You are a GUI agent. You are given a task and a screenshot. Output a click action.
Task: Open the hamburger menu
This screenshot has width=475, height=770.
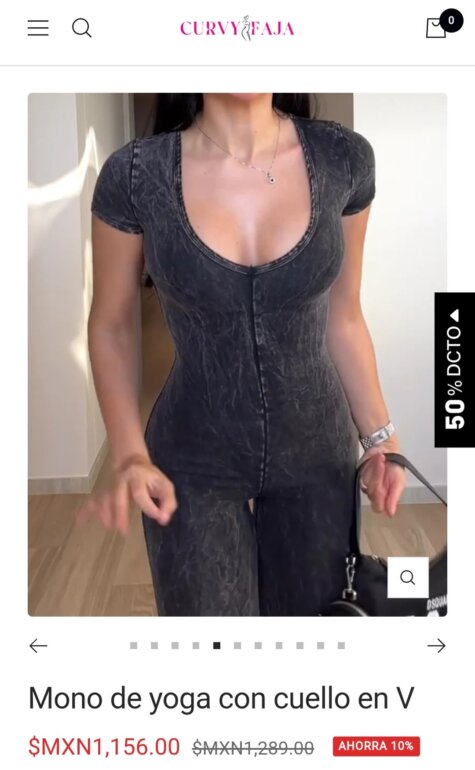pos(38,28)
